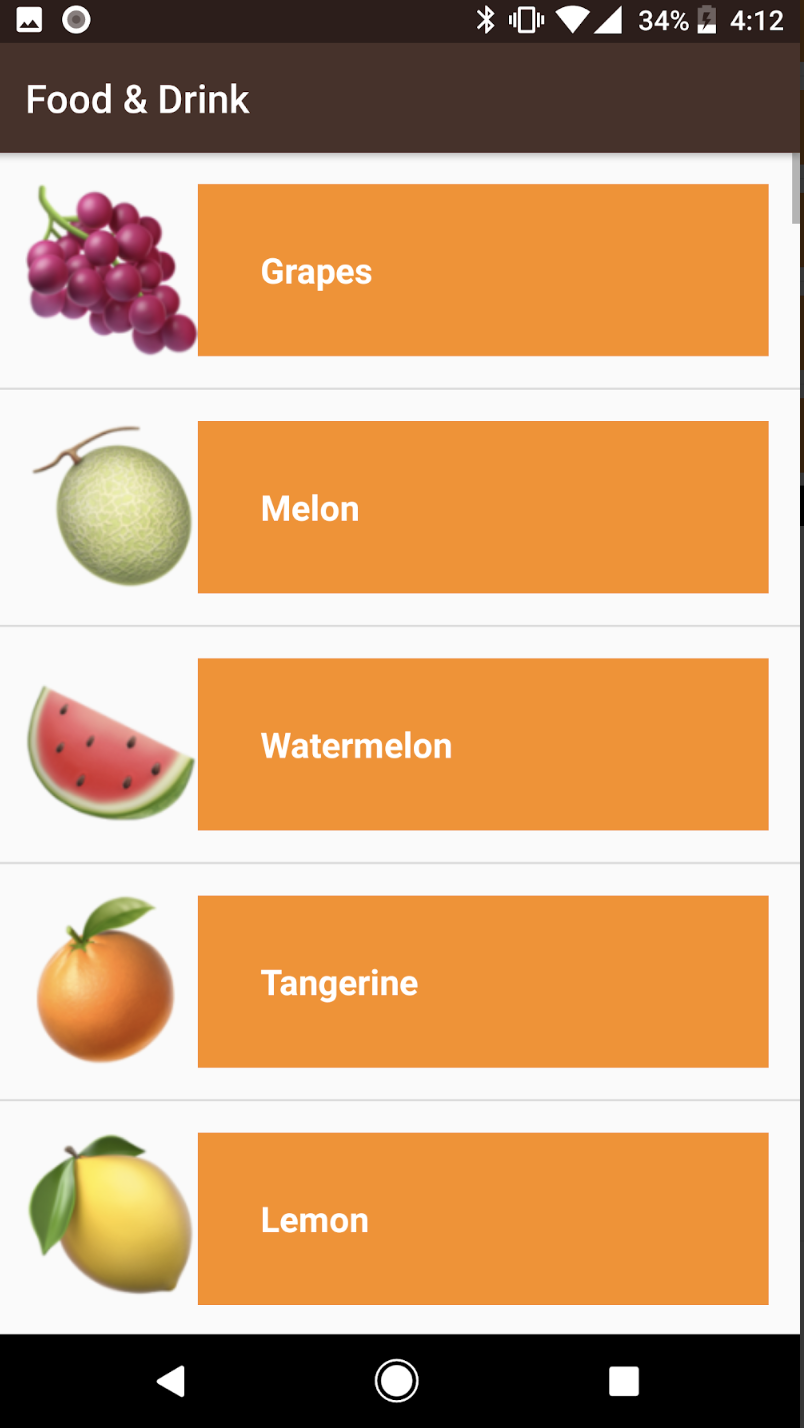
Task: Select the Tangerine button
Action: tap(483, 980)
